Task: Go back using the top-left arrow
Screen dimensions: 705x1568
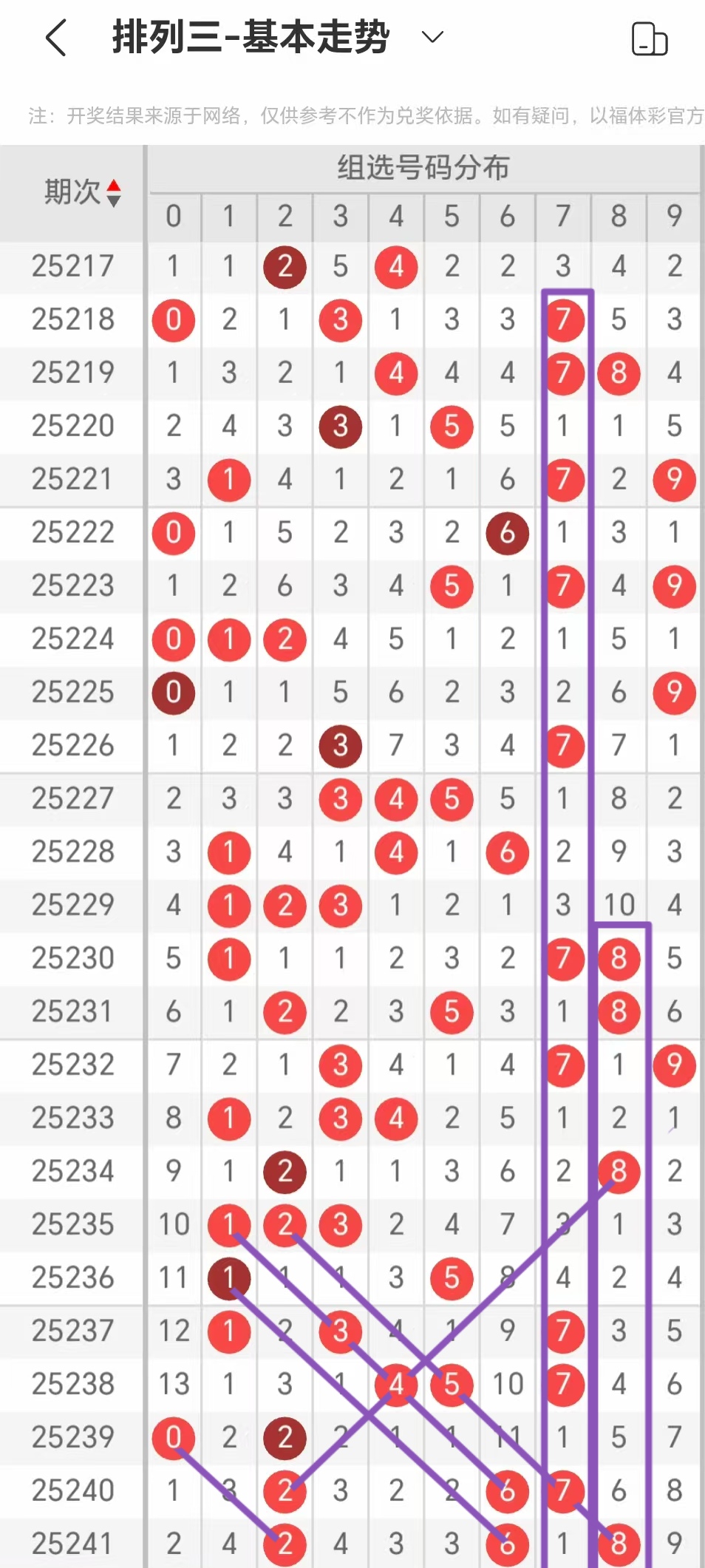Action: 56,38
